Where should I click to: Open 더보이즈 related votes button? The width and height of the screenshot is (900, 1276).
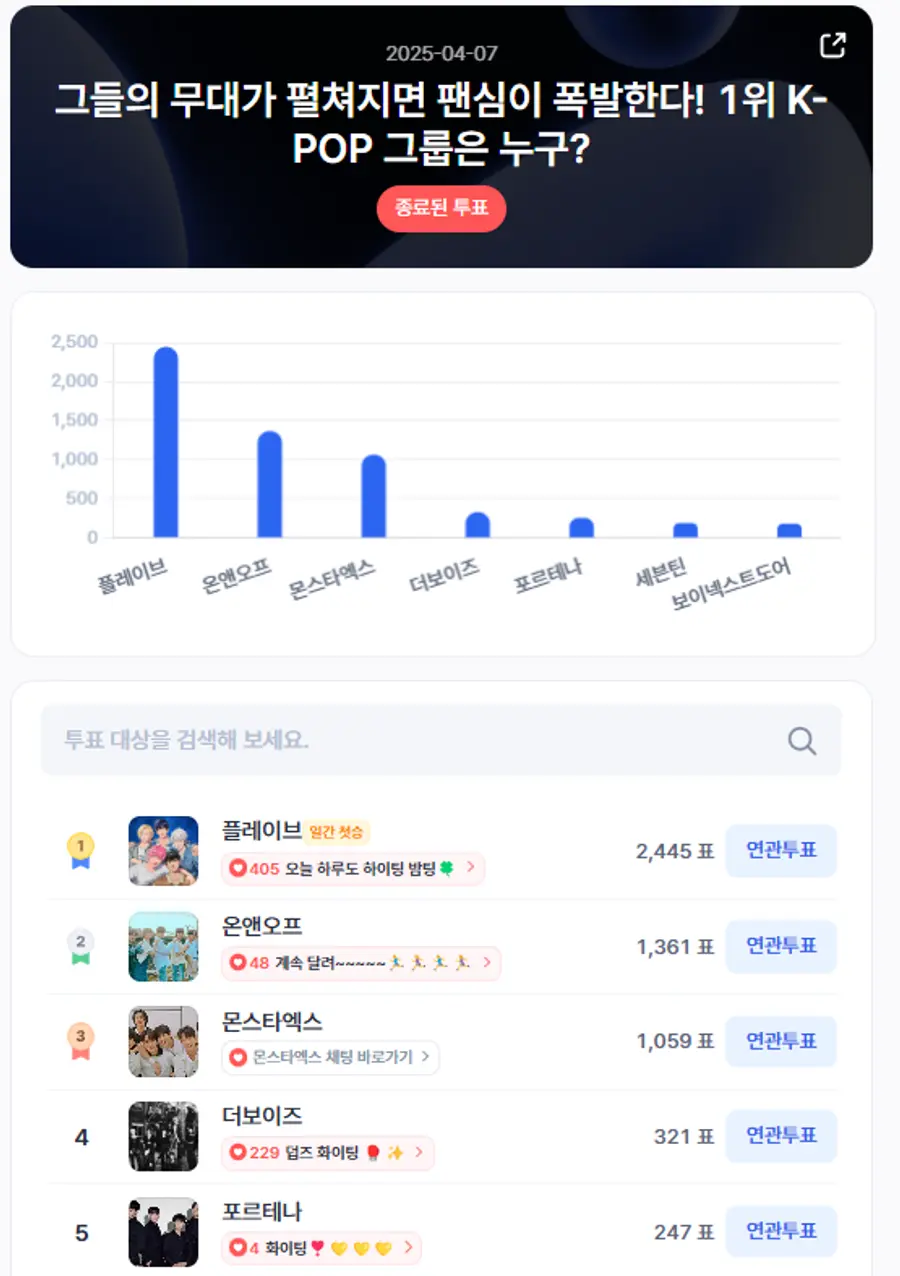[x=781, y=1136]
